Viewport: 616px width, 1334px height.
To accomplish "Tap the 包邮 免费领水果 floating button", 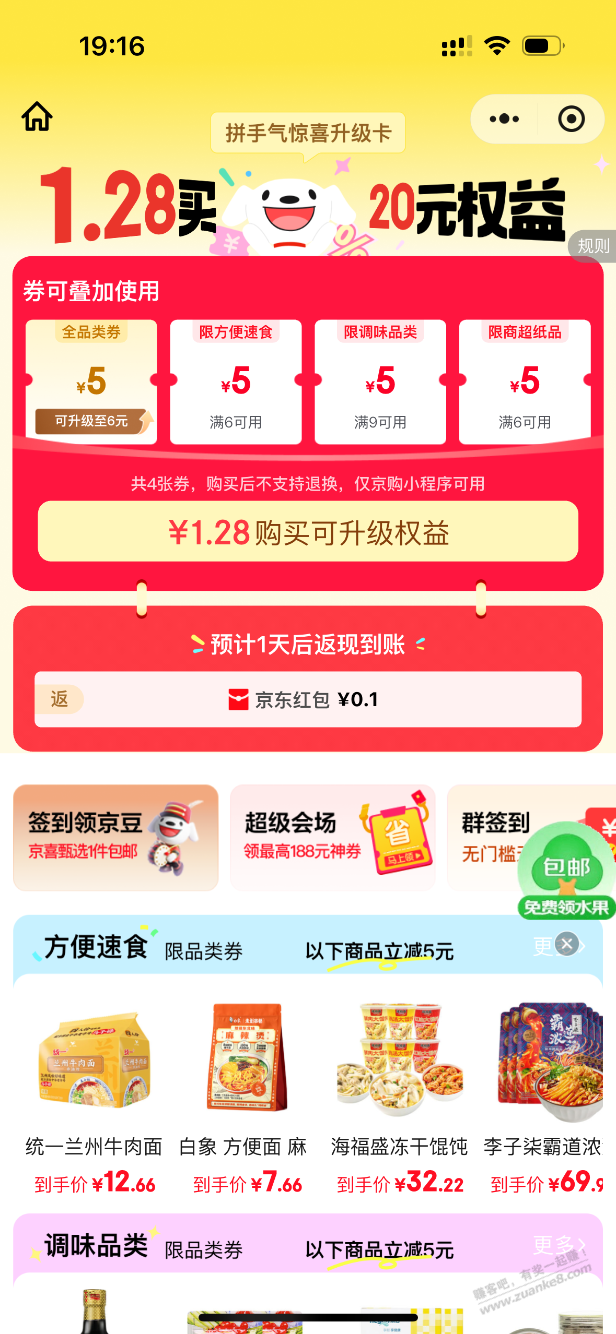I will tap(566, 872).
